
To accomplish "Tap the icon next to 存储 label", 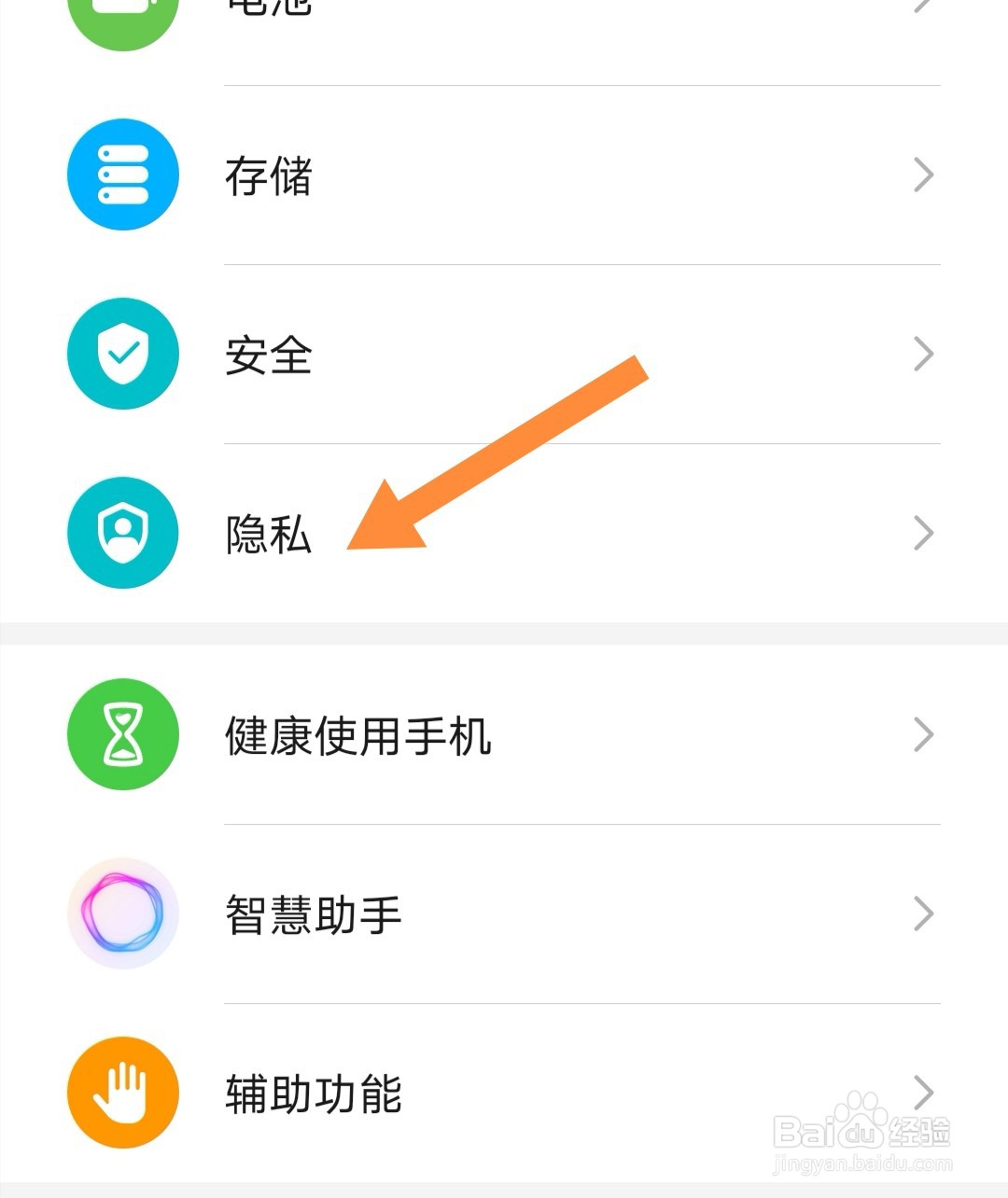I will [x=122, y=174].
